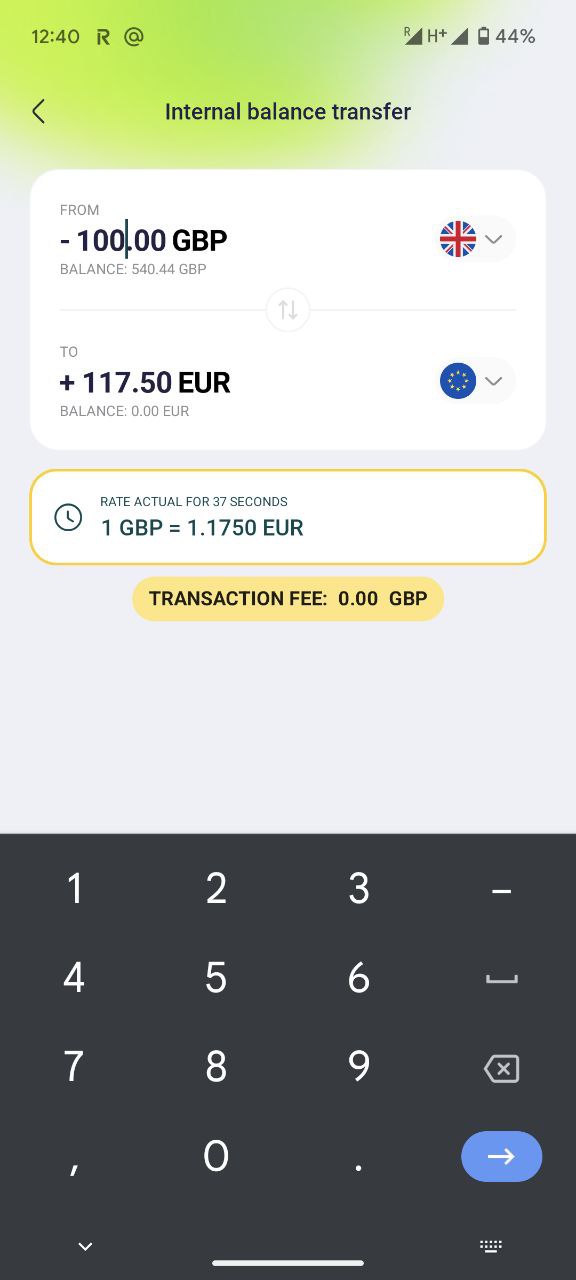576x1280 pixels.
Task: Open the GBP currency dropdown
Action: tap(477, 239)
